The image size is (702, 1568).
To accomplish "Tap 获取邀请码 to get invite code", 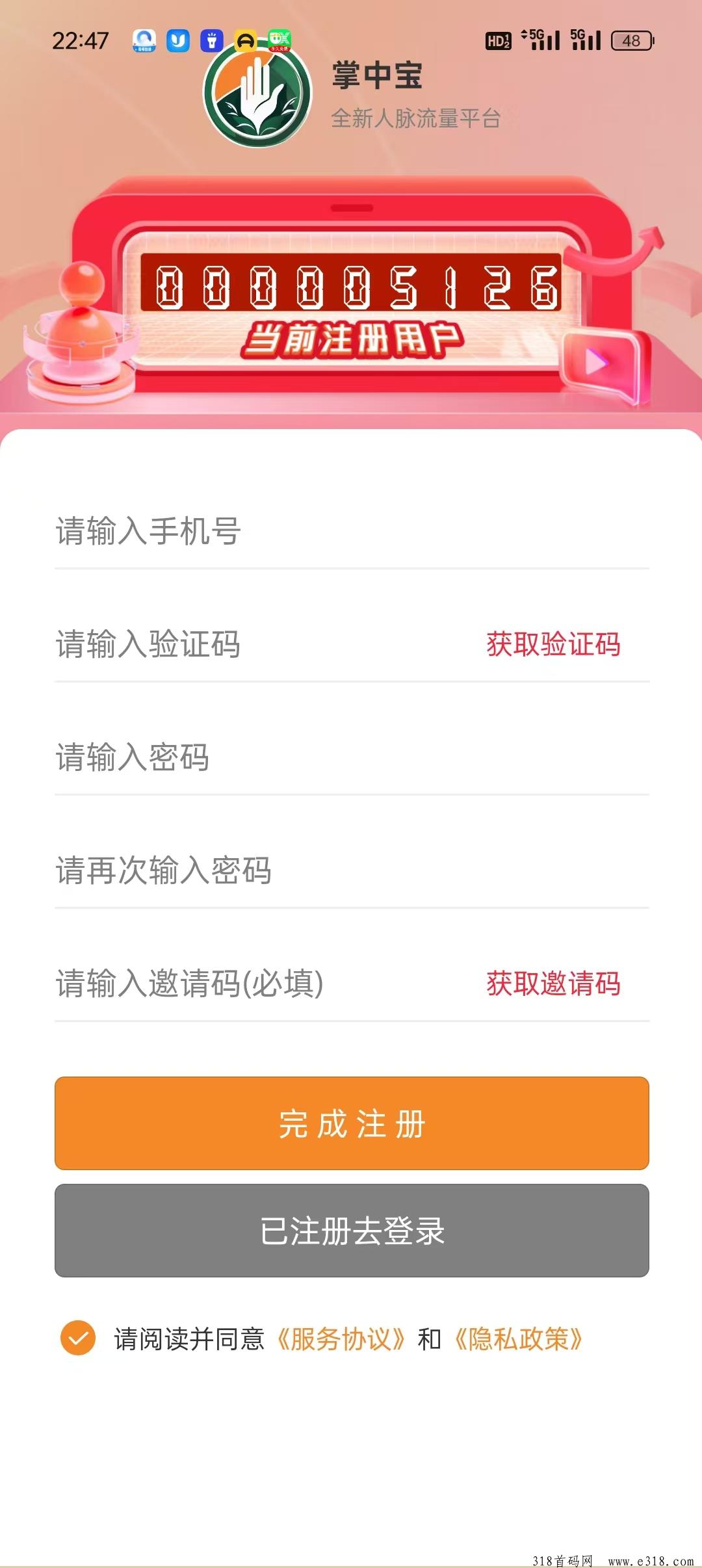I will (553, 983).
